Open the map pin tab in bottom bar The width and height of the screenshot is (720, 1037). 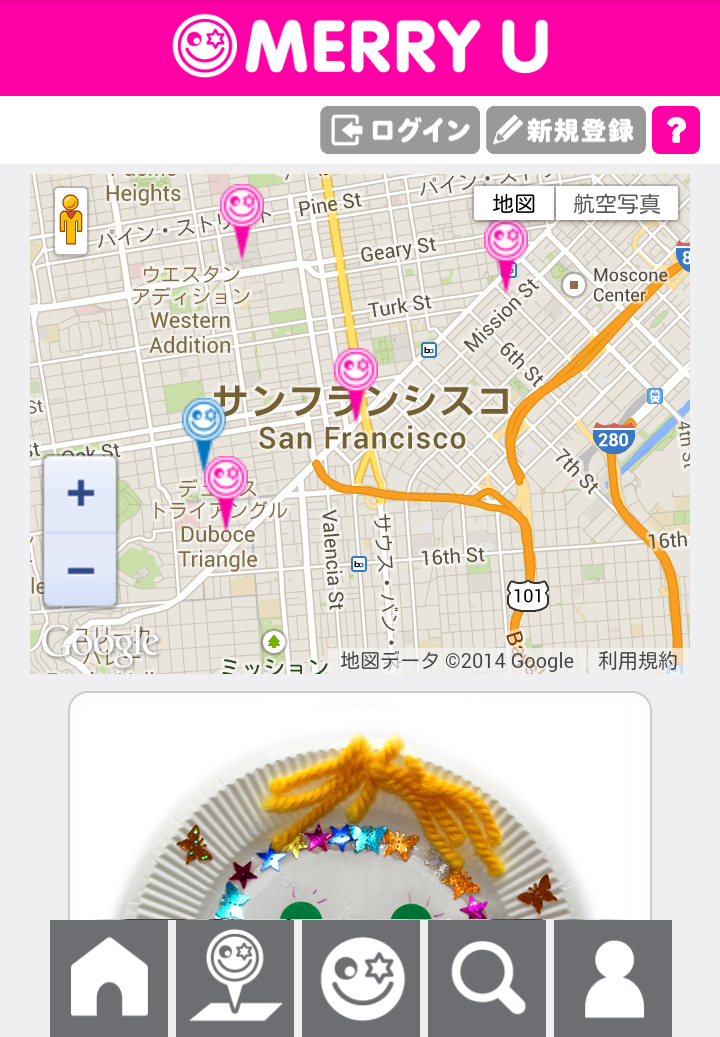tap(235, 978)
